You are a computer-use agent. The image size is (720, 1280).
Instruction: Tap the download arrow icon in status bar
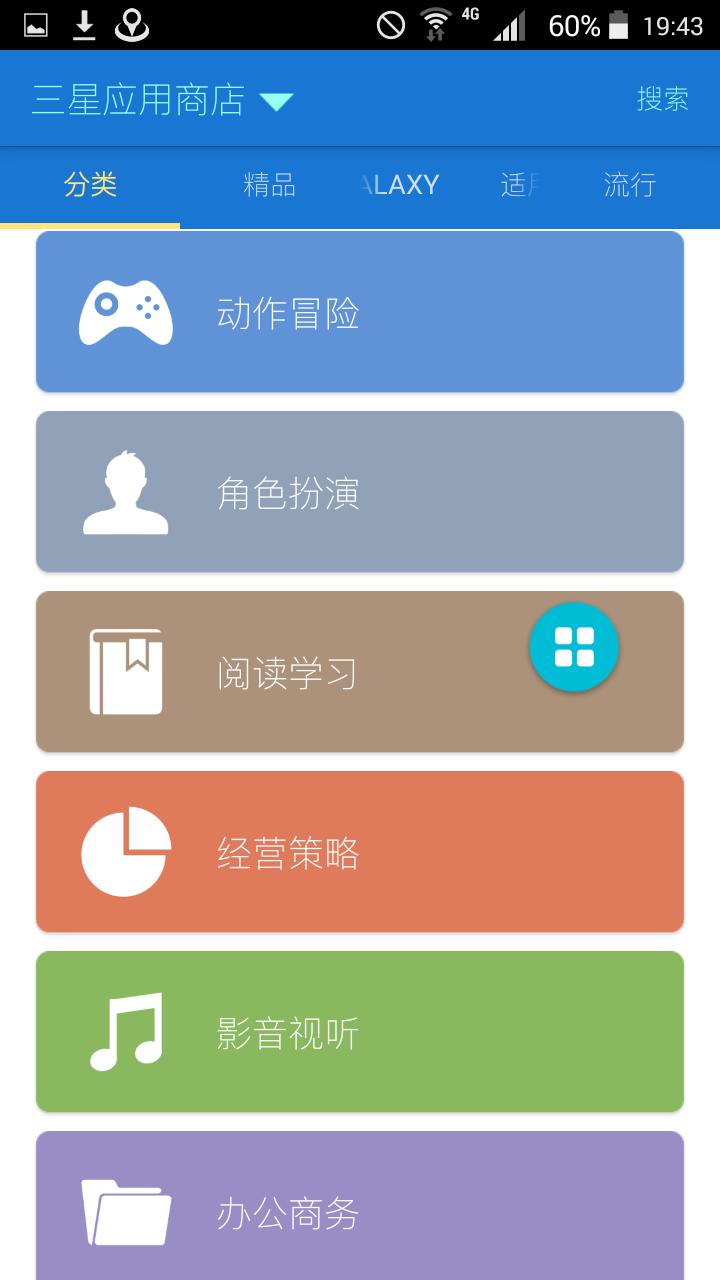click(85, 24)
